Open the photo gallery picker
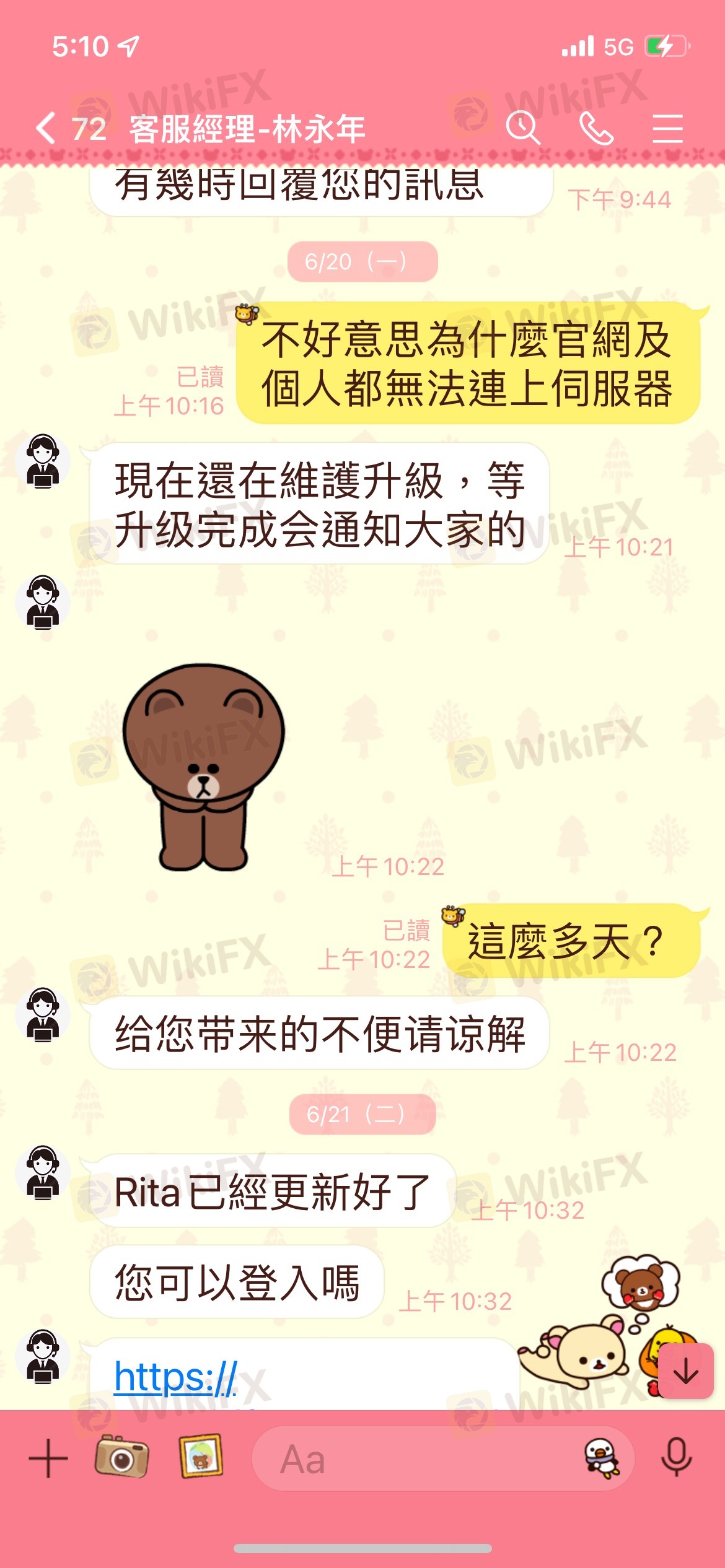Image resolution: width=725 pixels, height=1568 pixels. [201, 1457]
